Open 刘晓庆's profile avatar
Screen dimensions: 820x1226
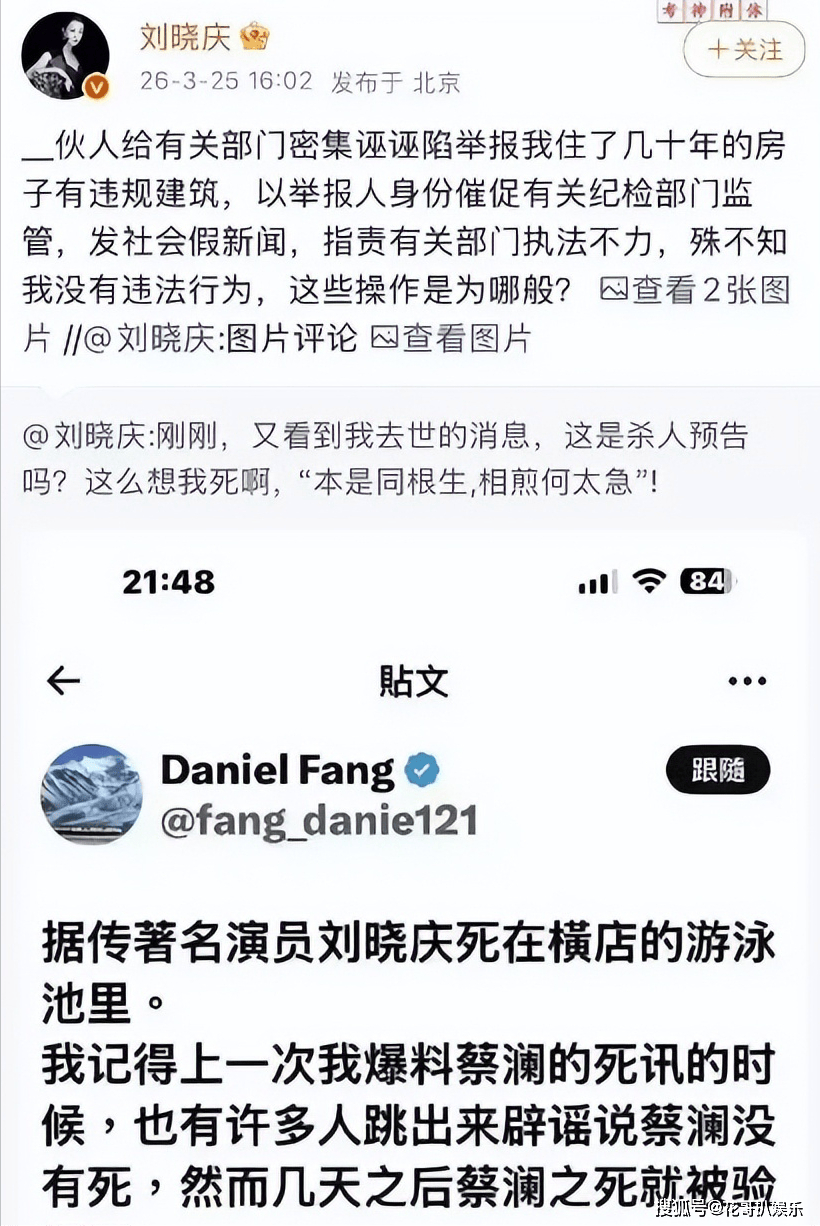[65, 57]
